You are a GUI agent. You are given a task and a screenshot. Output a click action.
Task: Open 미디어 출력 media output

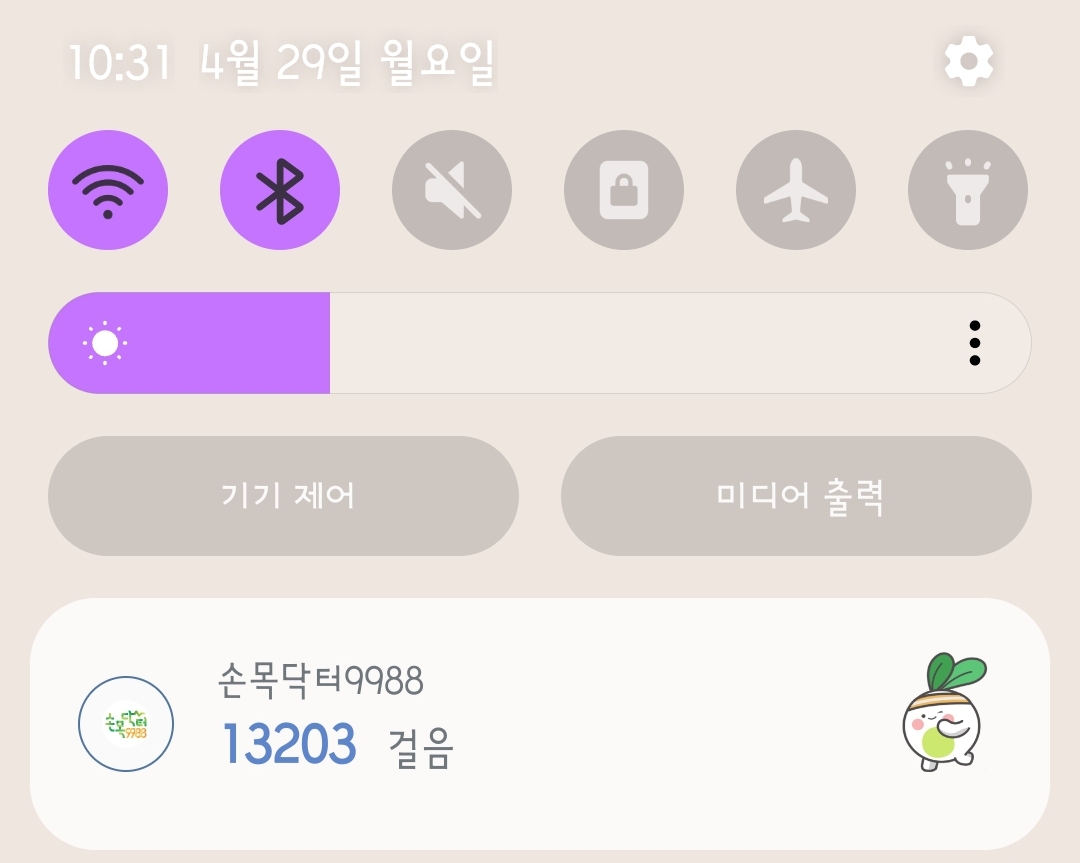point(796,496)
